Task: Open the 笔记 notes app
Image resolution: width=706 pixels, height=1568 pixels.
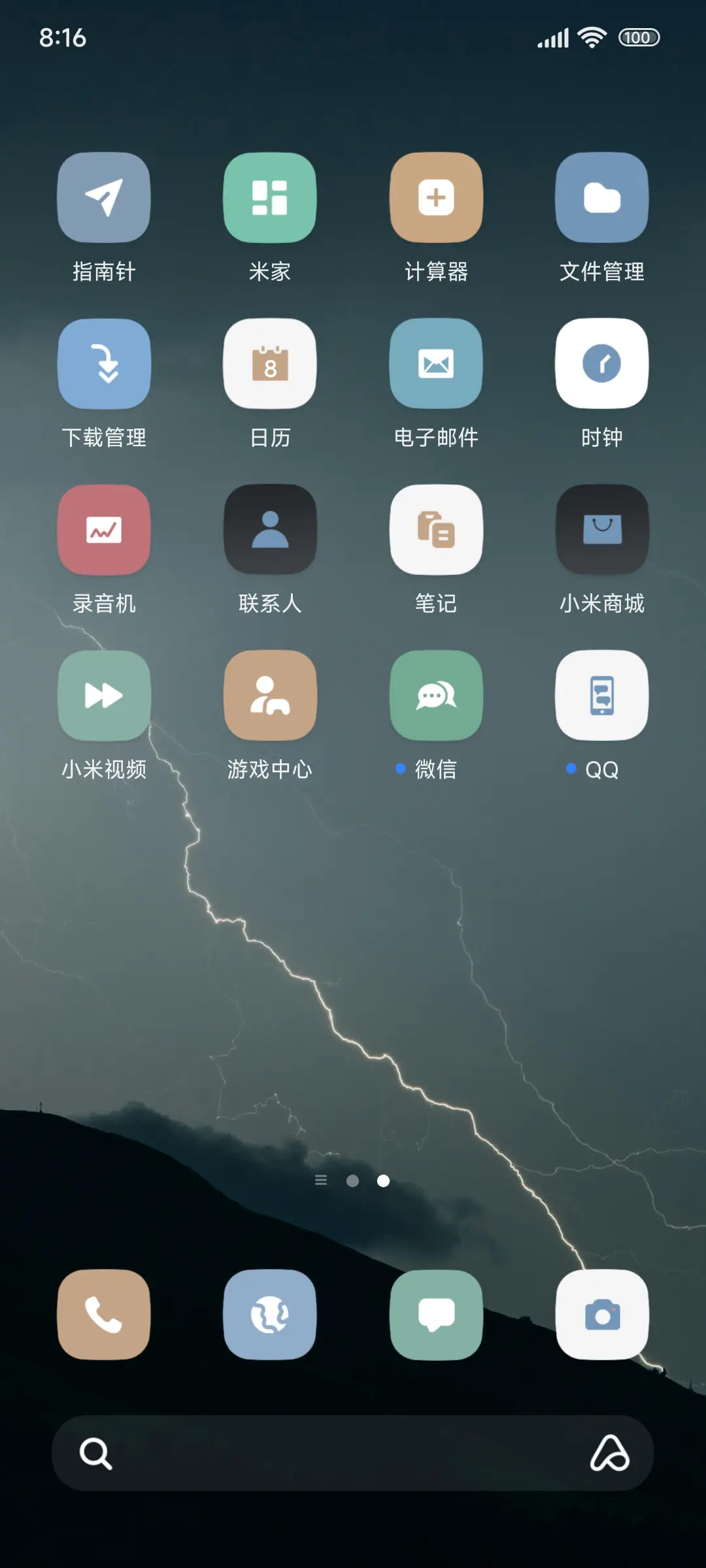Action: coord(436,530)
